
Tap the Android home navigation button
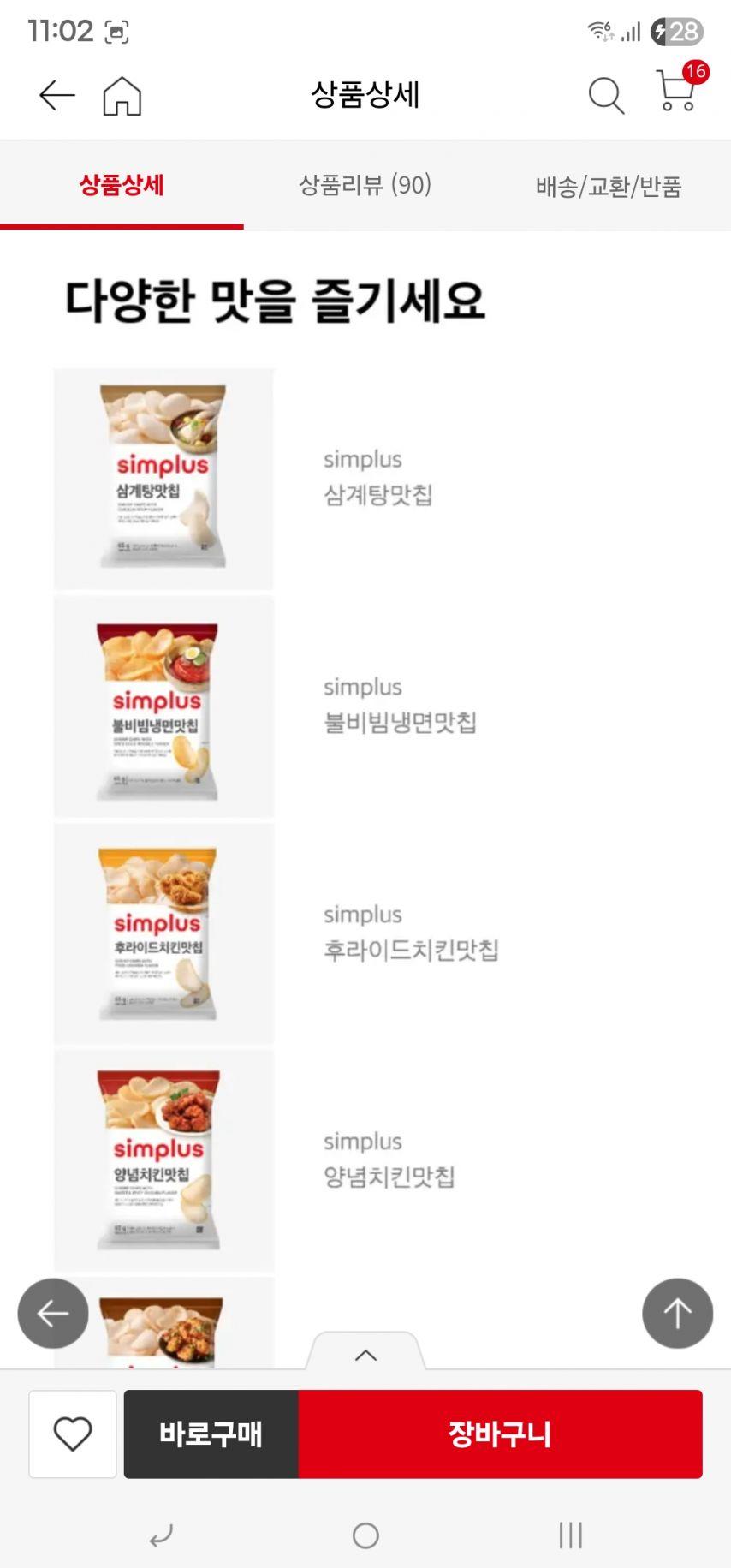365,1535
